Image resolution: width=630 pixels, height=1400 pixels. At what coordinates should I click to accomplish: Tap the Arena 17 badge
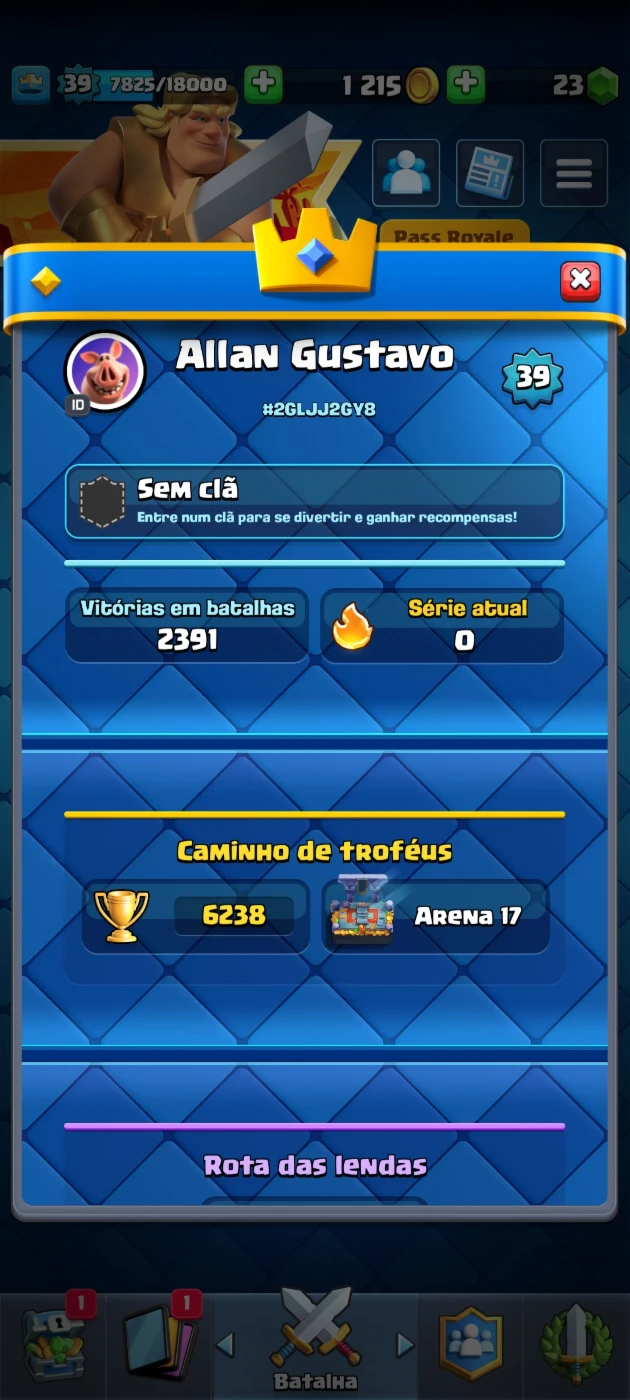tap(436, 915)
